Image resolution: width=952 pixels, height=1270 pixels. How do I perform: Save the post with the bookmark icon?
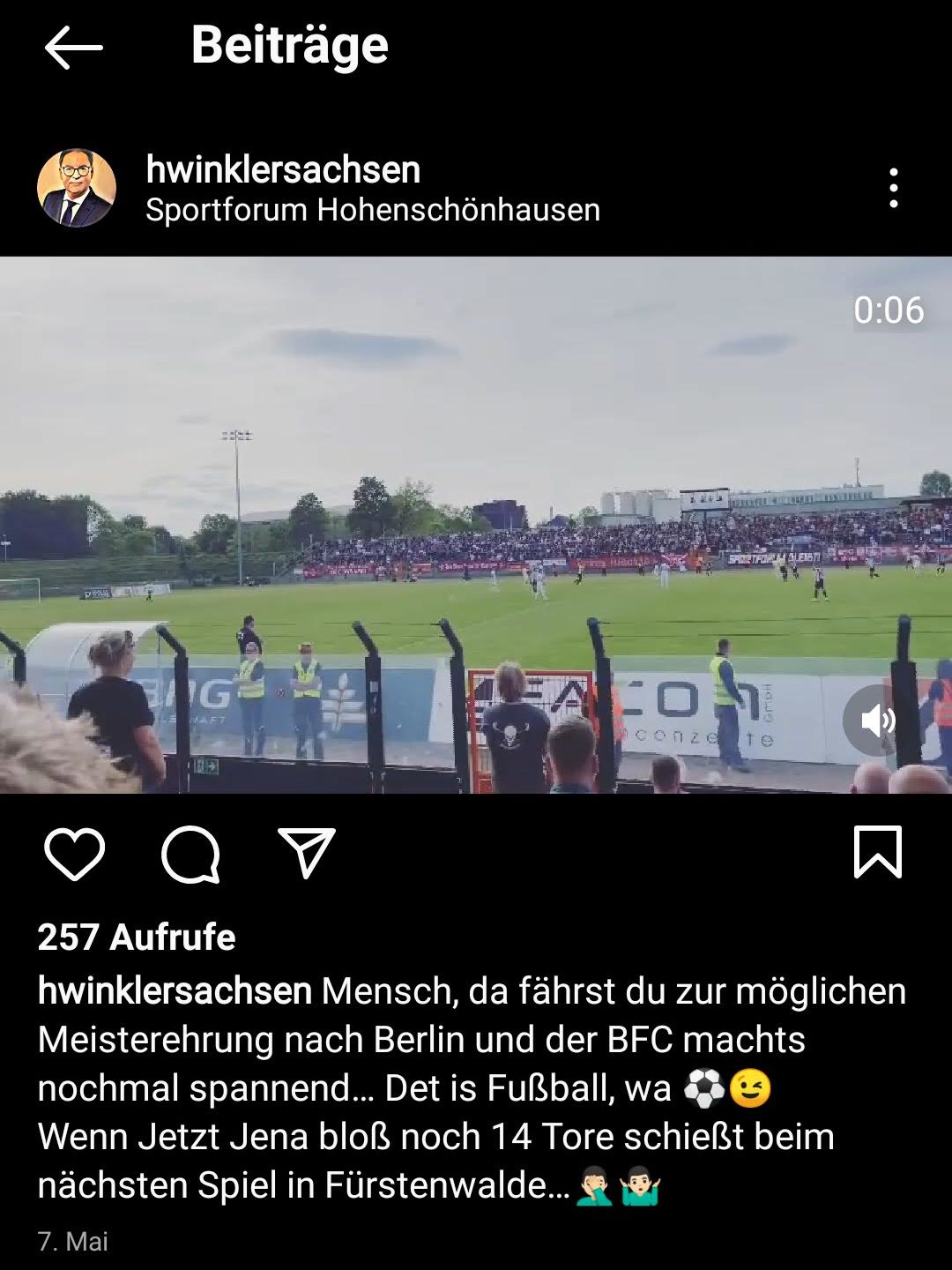pyautogui.click(x=877, y=853)
